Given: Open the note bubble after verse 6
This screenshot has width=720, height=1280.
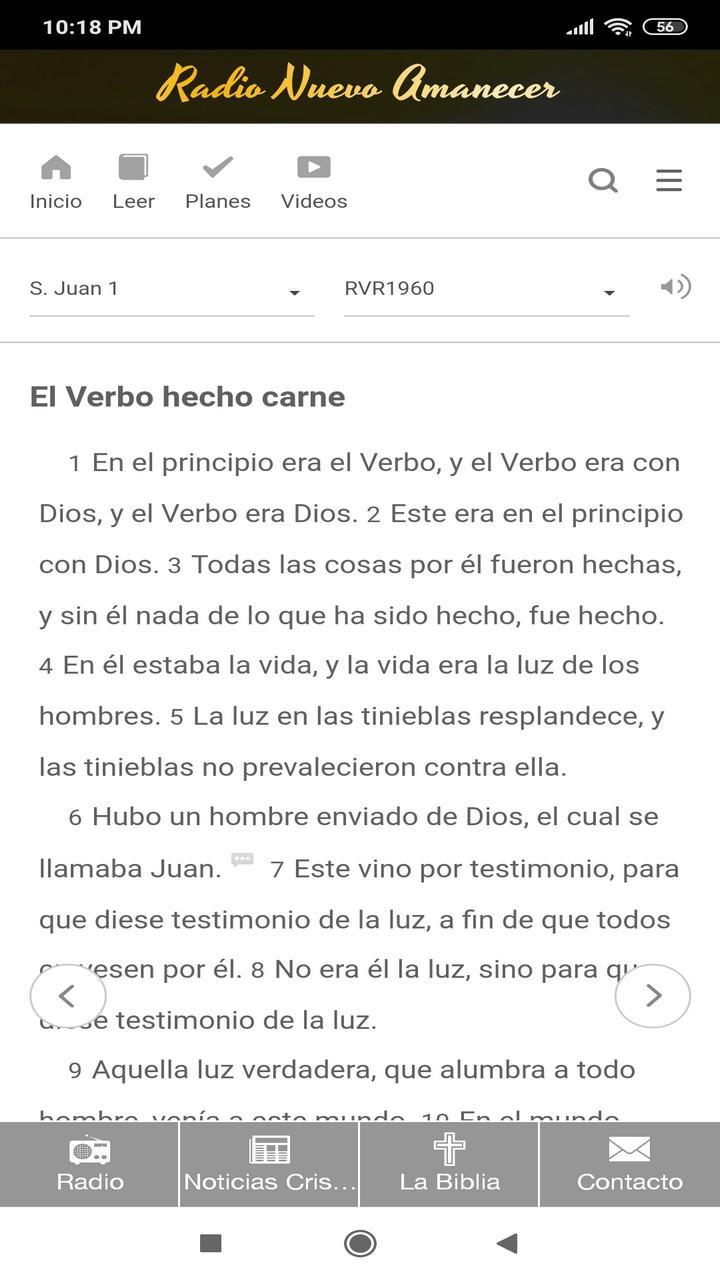Looking at the screenshot, I should (x=242, y=860).
